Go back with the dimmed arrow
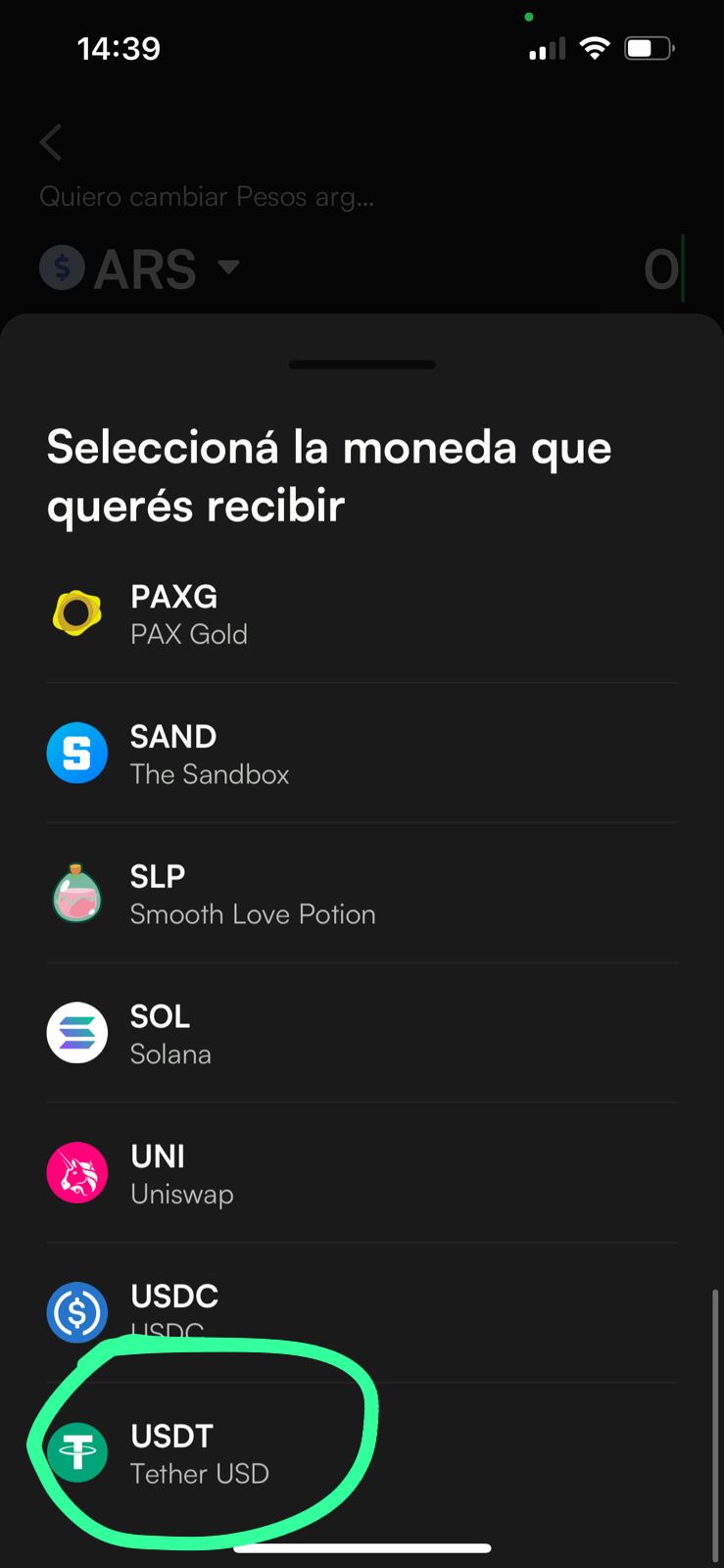This screenshot has height=1568, width=724. pos(51,142)
